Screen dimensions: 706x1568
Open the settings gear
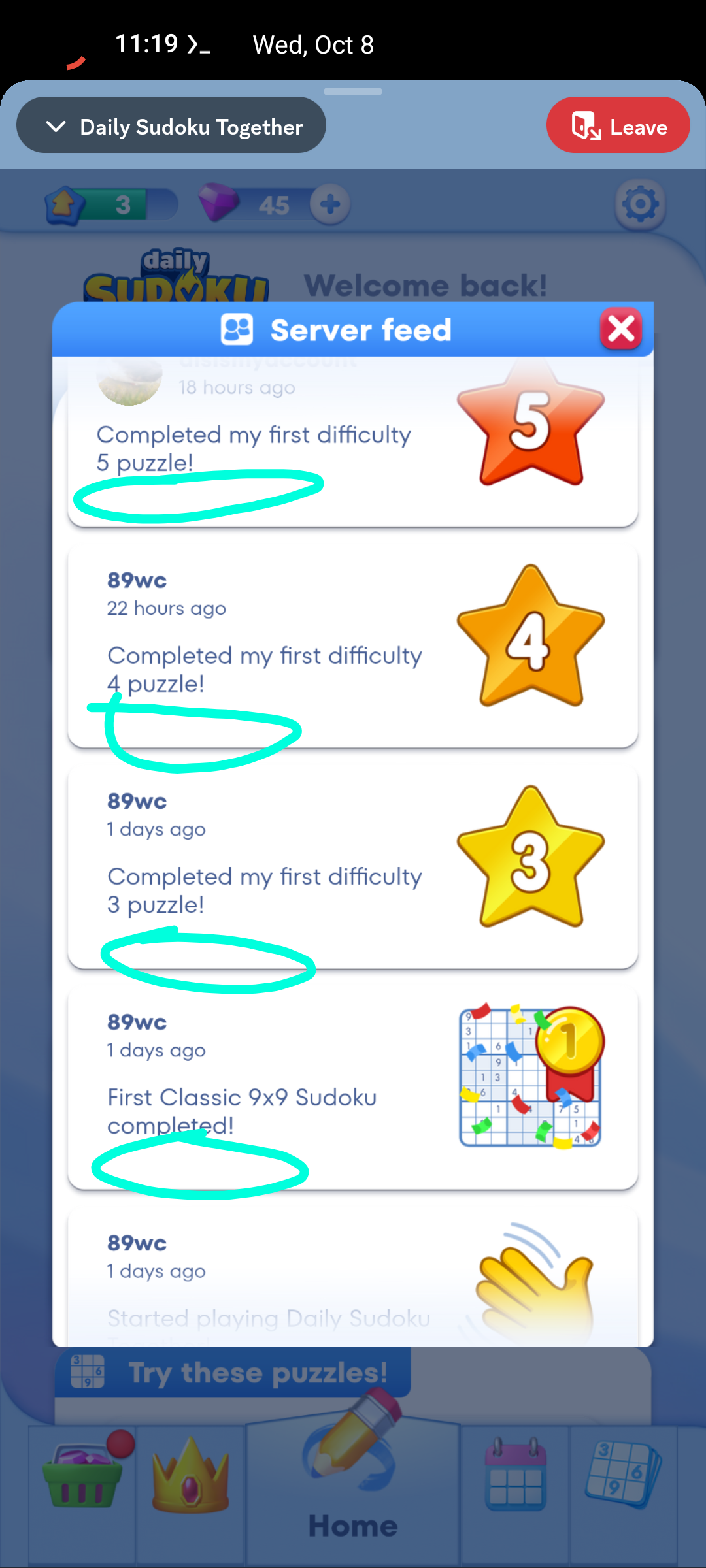pos(640,204)
